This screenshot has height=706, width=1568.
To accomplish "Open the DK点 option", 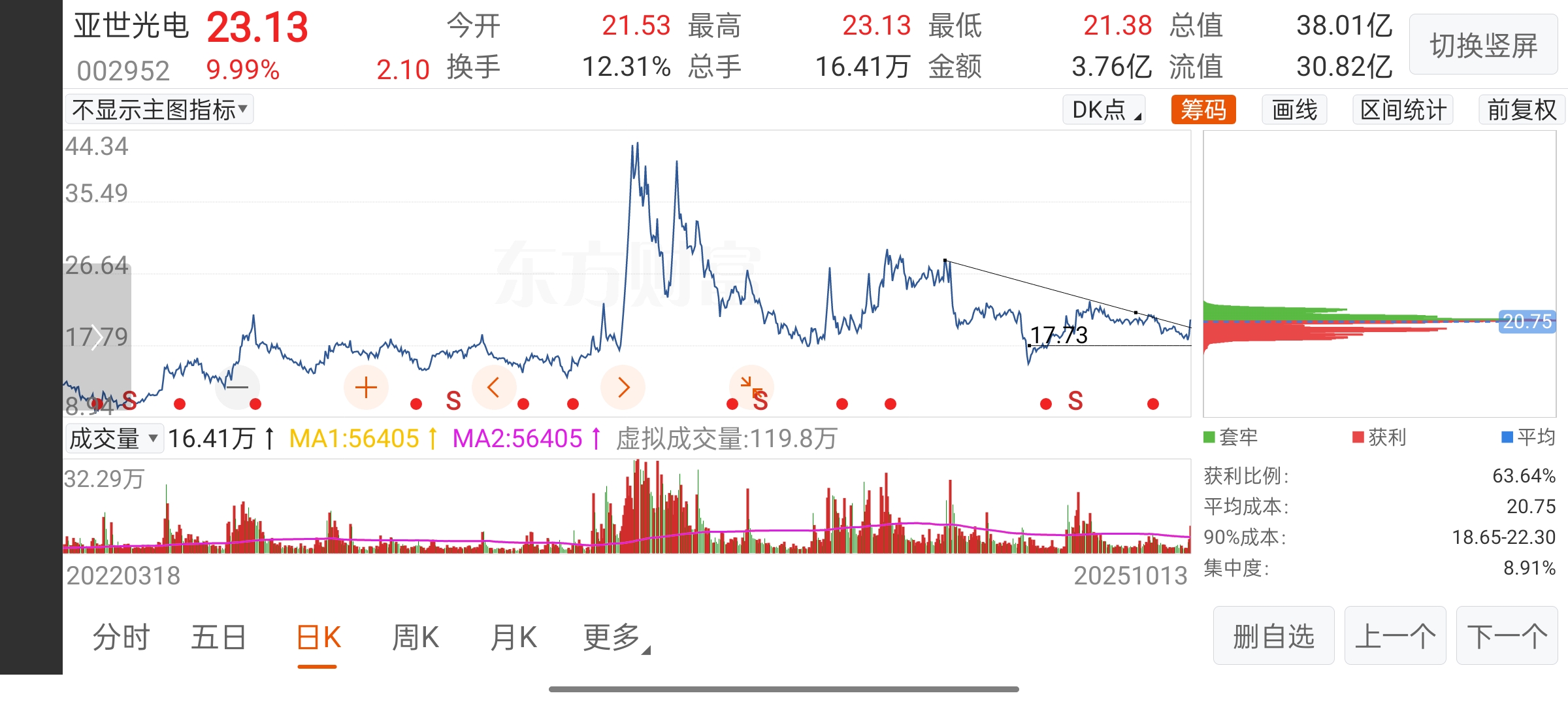I will pyautogui.click(x=1104, y=109).
